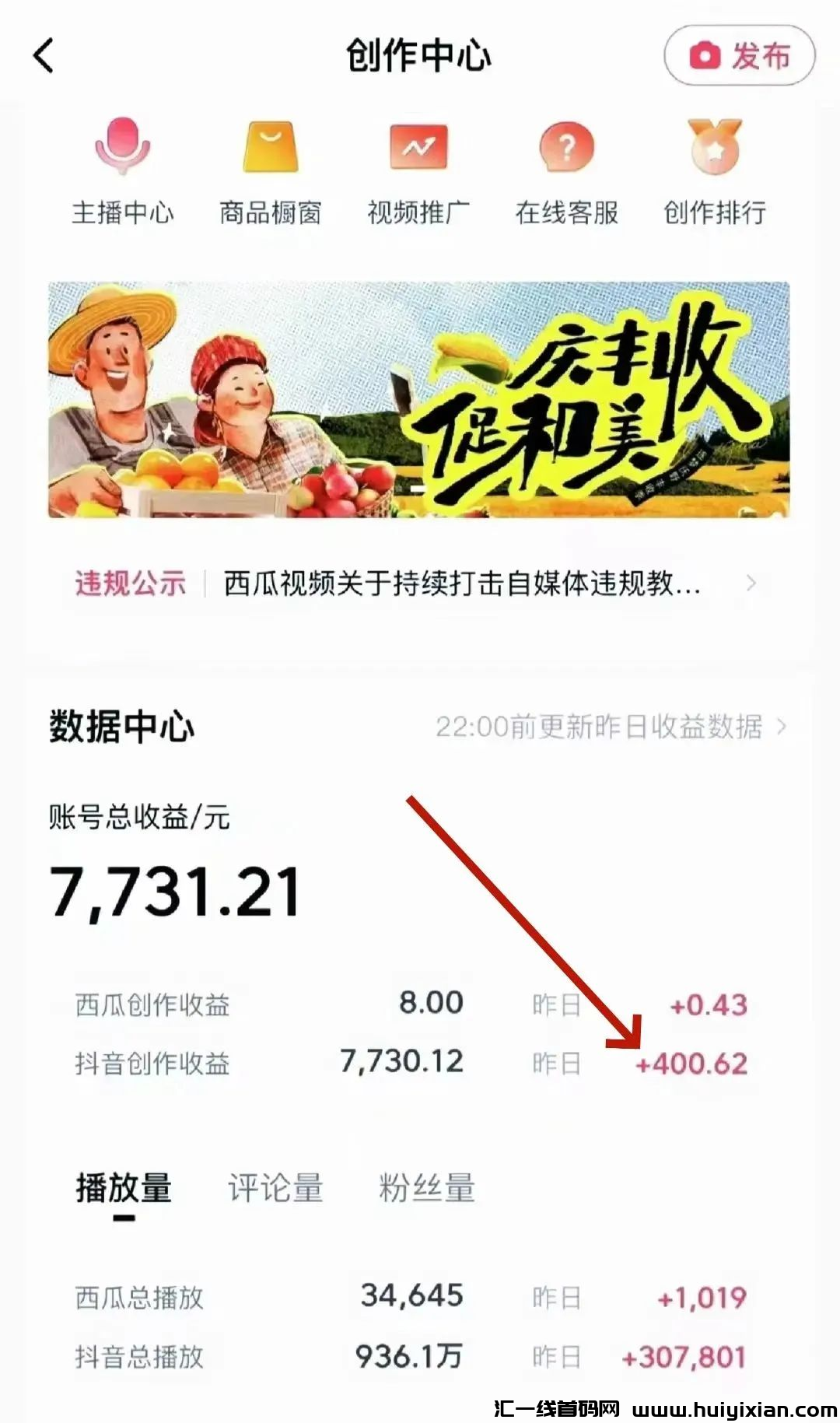The width and height of the screenshot is (840, 1423).
Task: Select the 播放量 tab
Action: 124,1189
